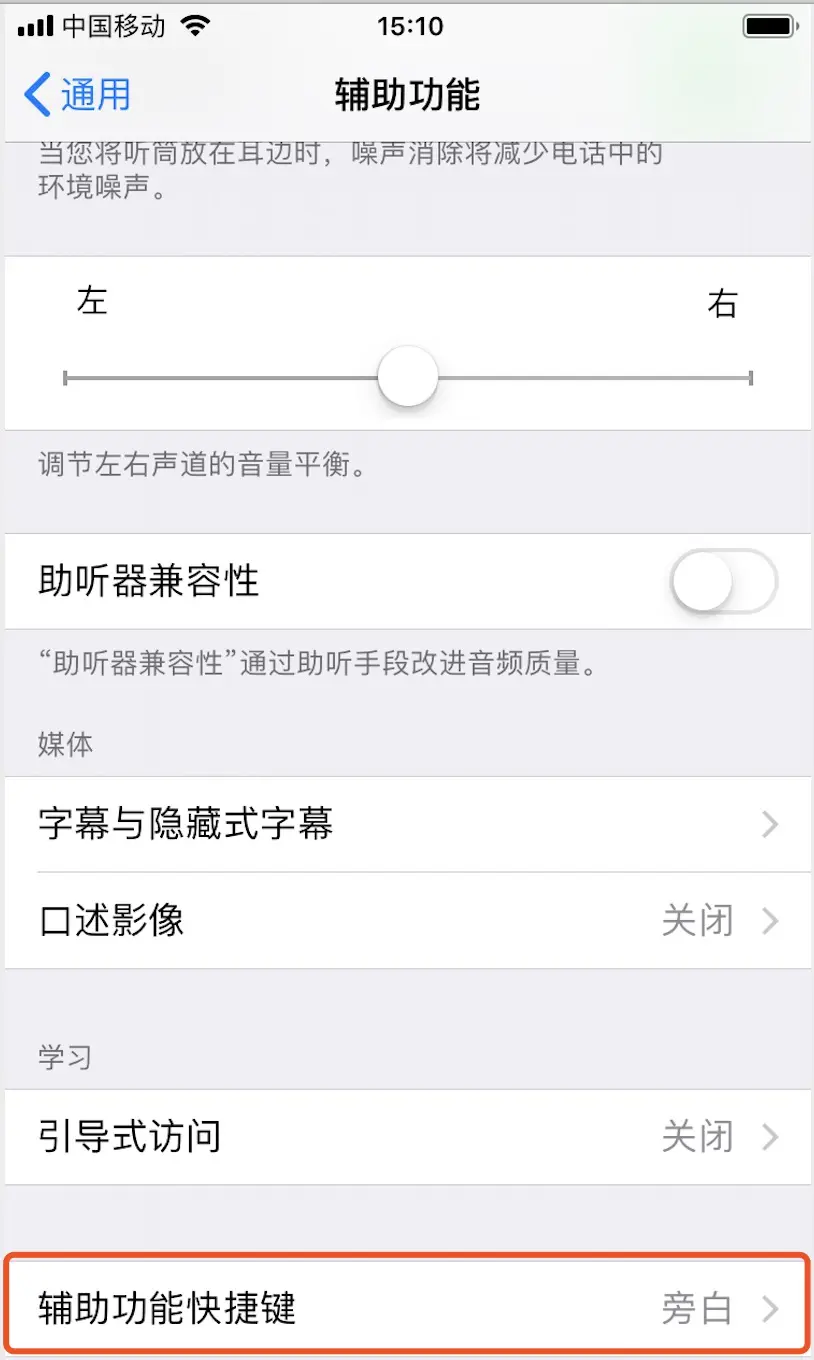Open 引导式访问 settings
The height and width of the screenshot is (1360, 814).
(407, 1137)
